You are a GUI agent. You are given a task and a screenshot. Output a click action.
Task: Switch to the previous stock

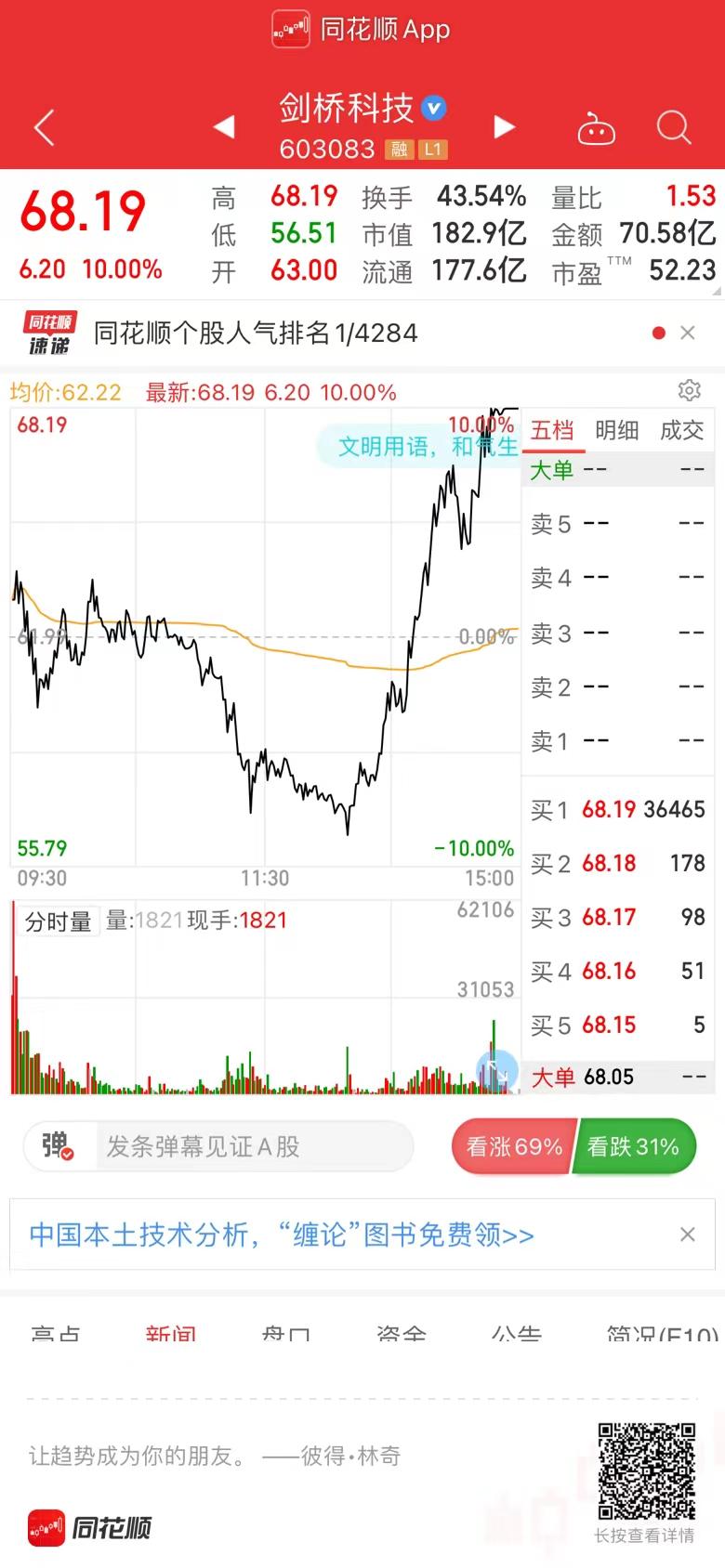(x=224, y=126)
